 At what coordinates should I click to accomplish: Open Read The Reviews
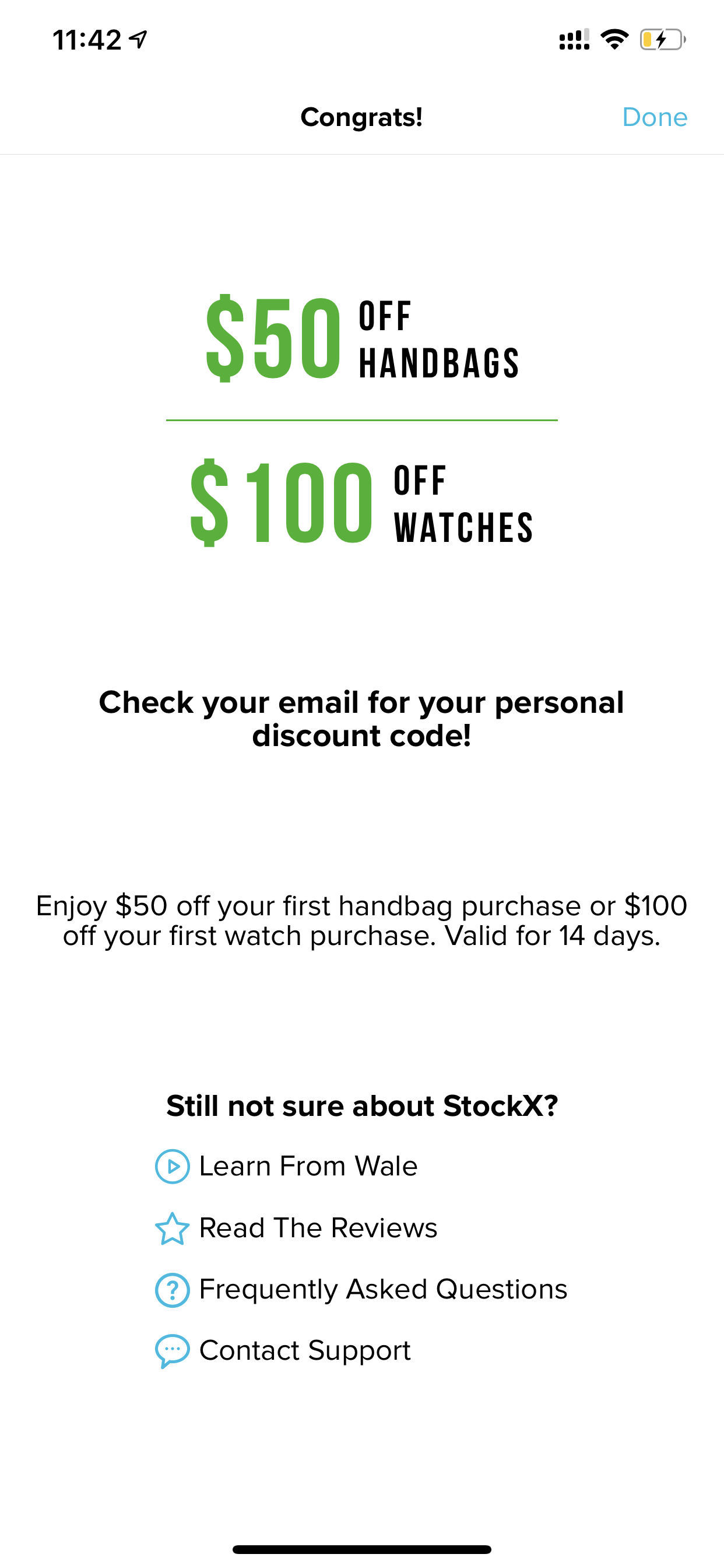point(296,1228)
